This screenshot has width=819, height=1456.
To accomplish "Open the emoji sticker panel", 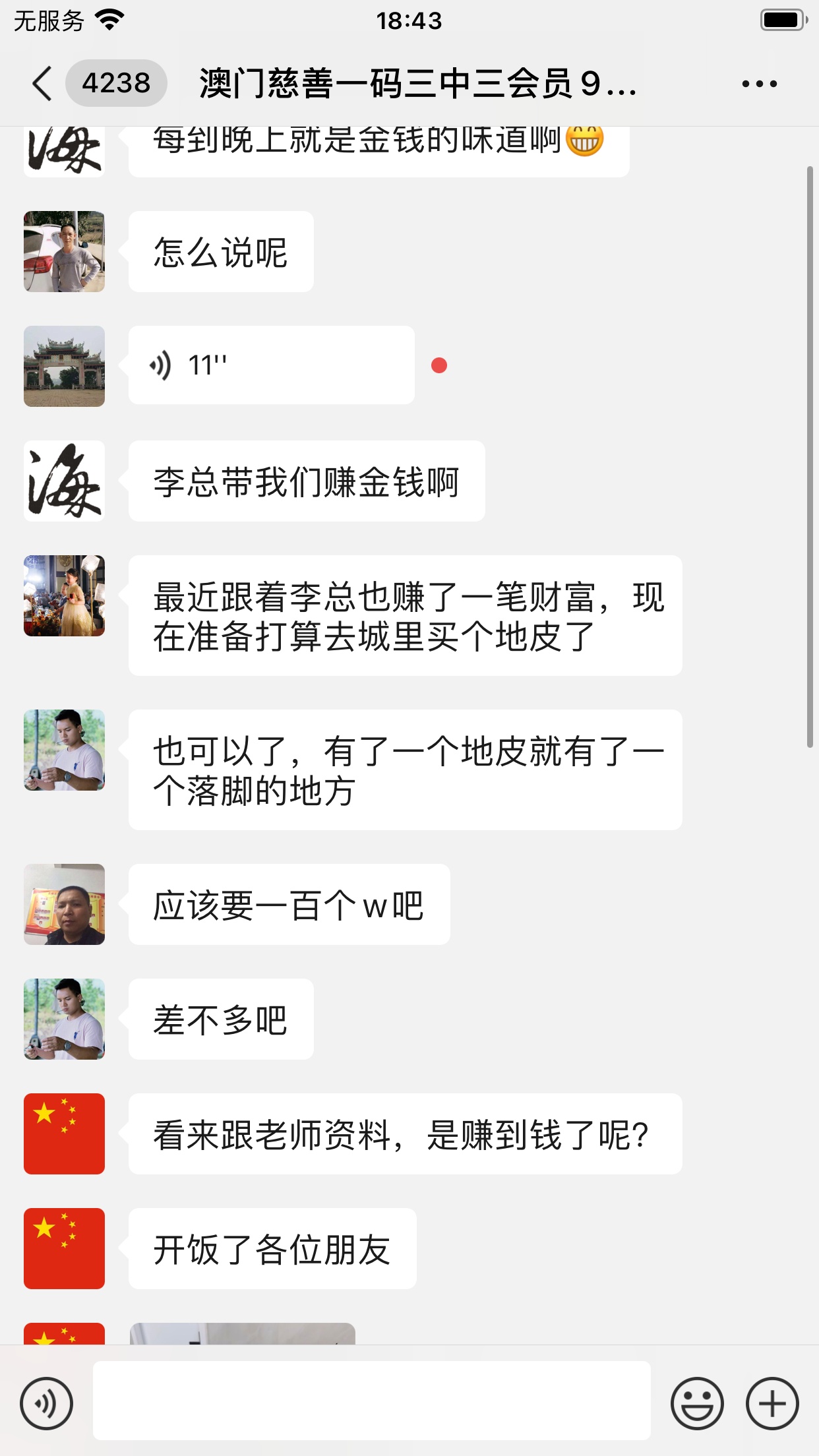I will pos(697,1403).
